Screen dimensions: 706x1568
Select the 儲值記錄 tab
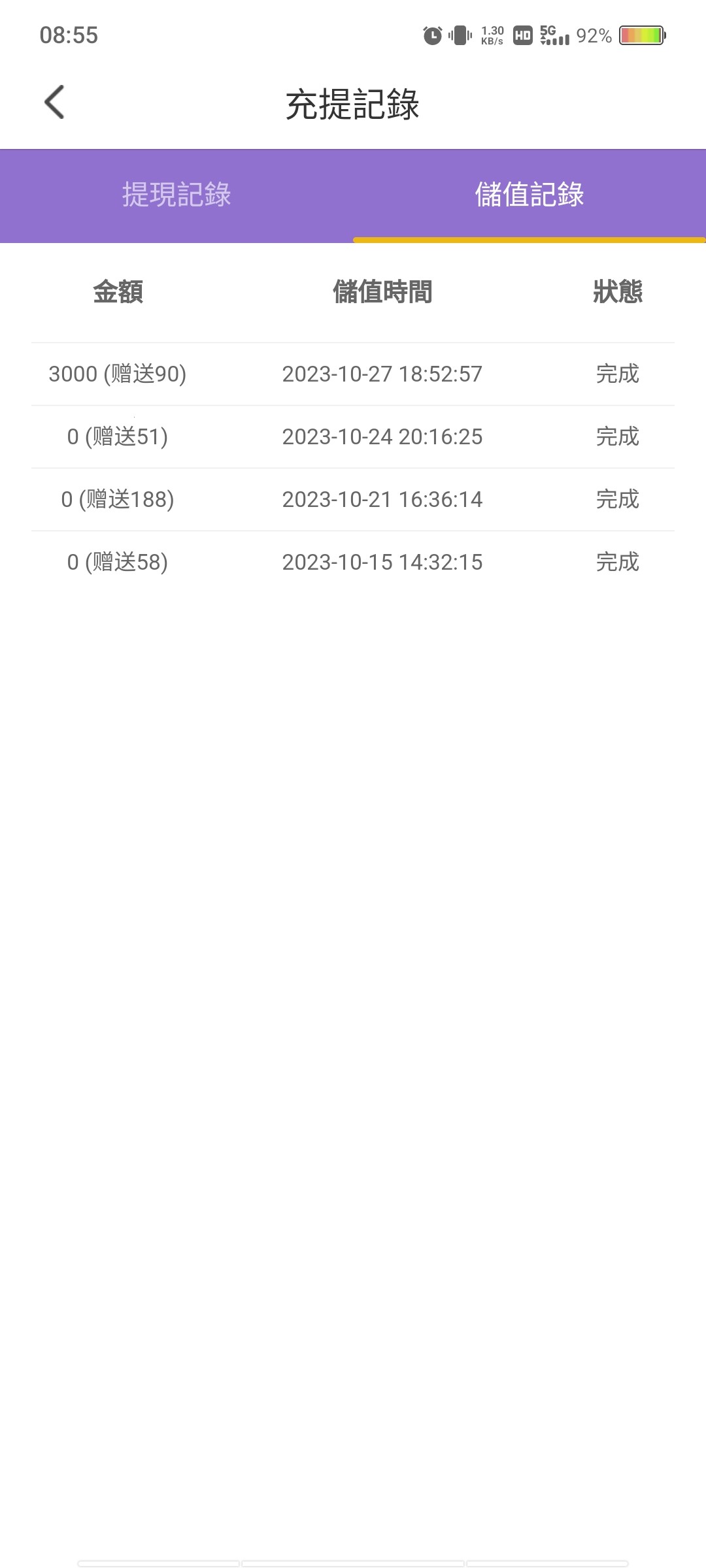(529, 195)
